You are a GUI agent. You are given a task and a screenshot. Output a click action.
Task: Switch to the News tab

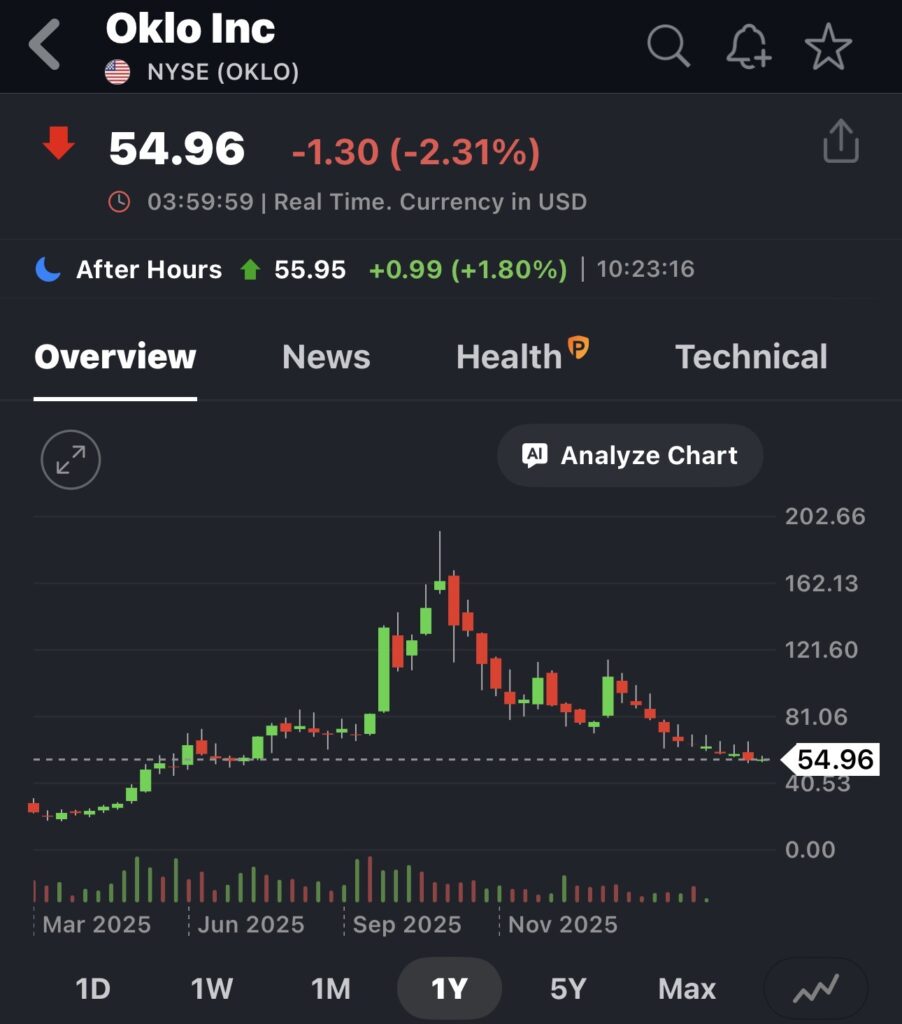click(326, 357)
